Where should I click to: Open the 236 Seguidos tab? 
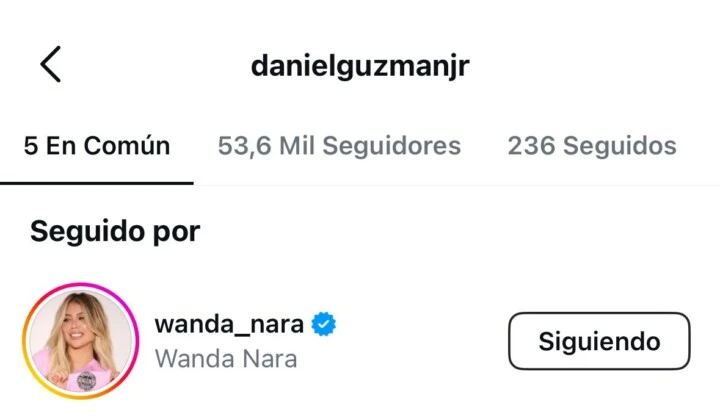591,146
